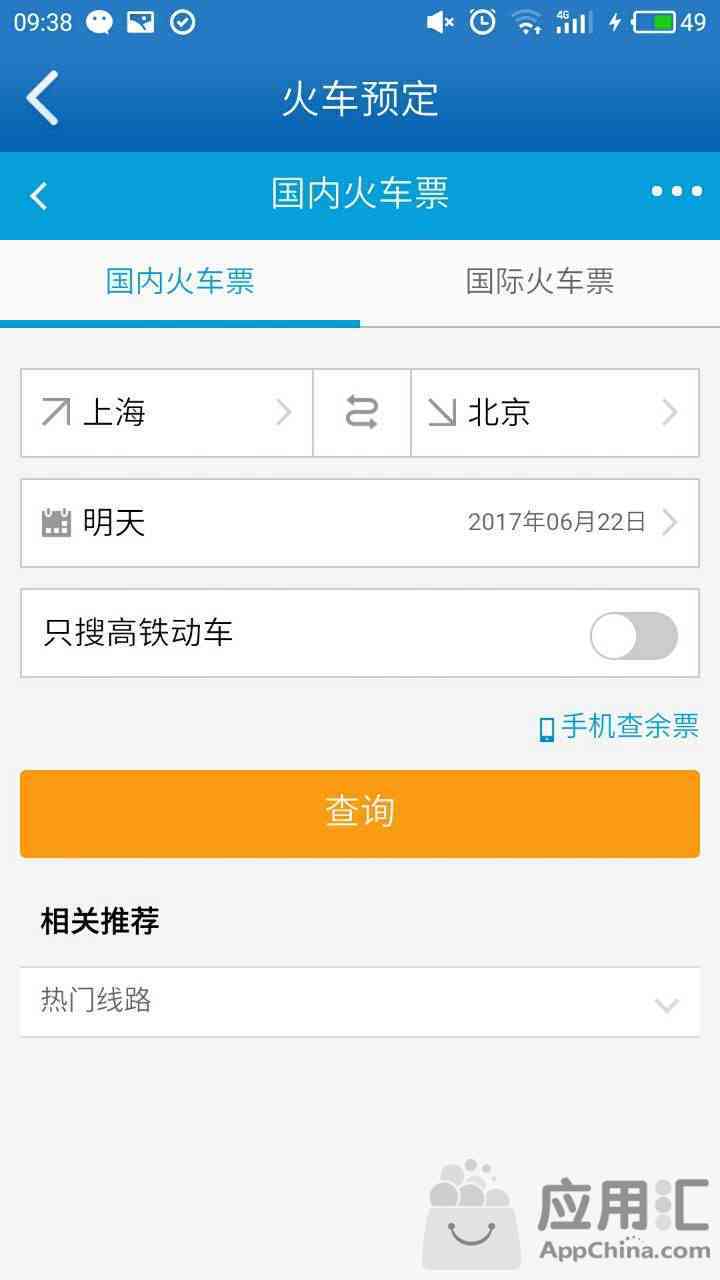This screenshot has height=1280, width=720.
Task: Swap departure and destination cities
Action: click(362, 413)
